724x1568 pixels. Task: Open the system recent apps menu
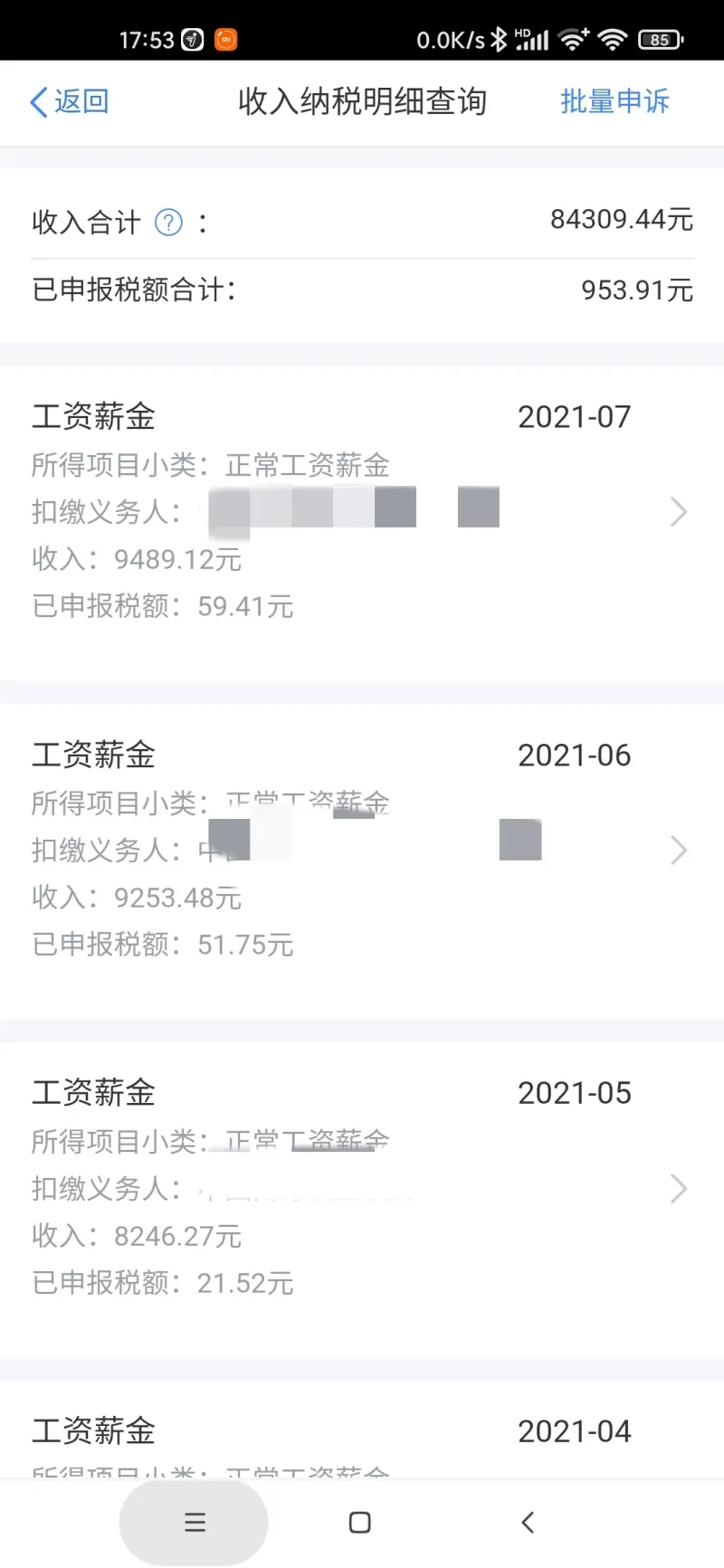[x=195, y=1523]
